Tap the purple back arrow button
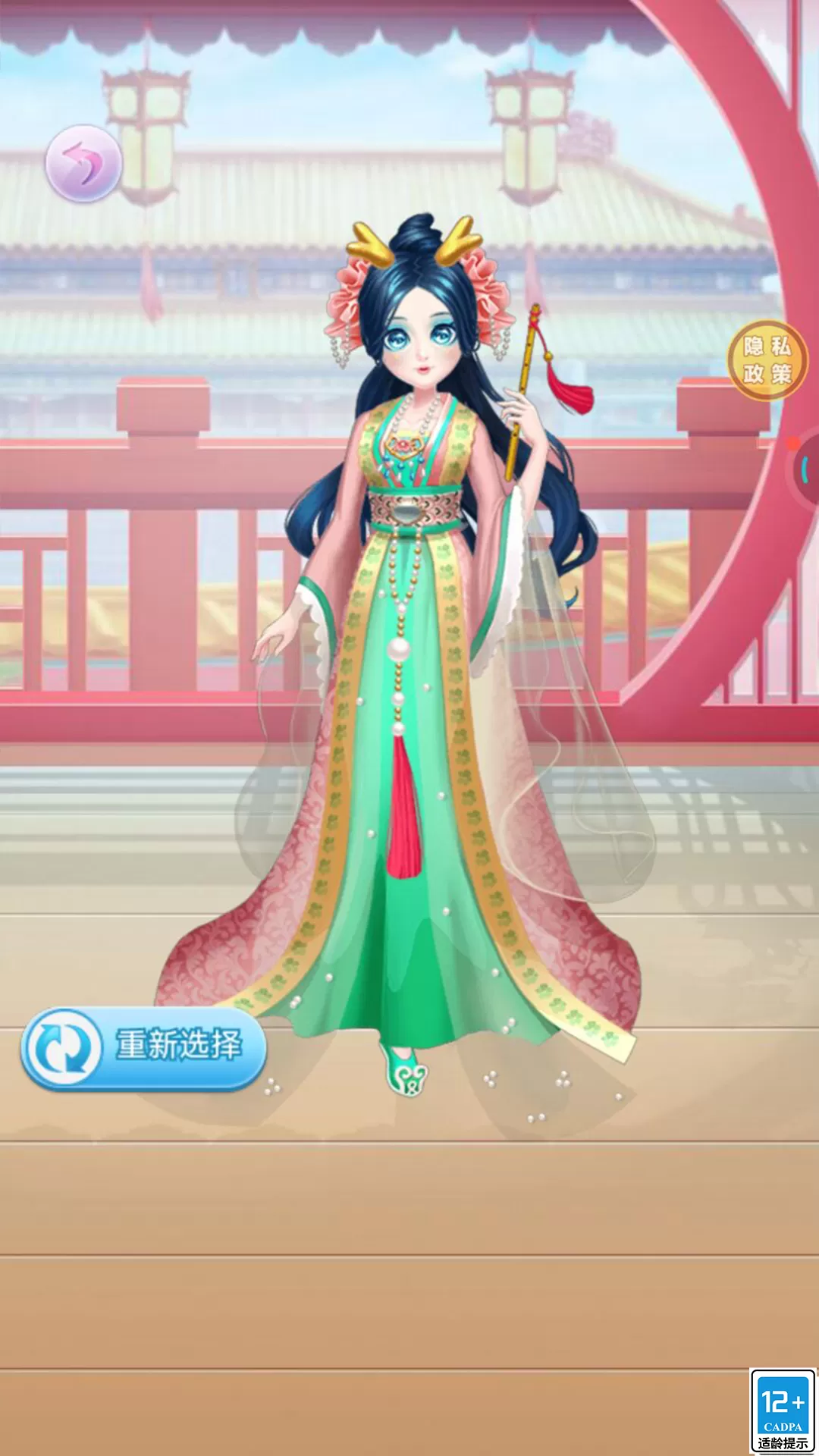The width and height of the screenshot is (819, 1456). click(x=83, y=163)
